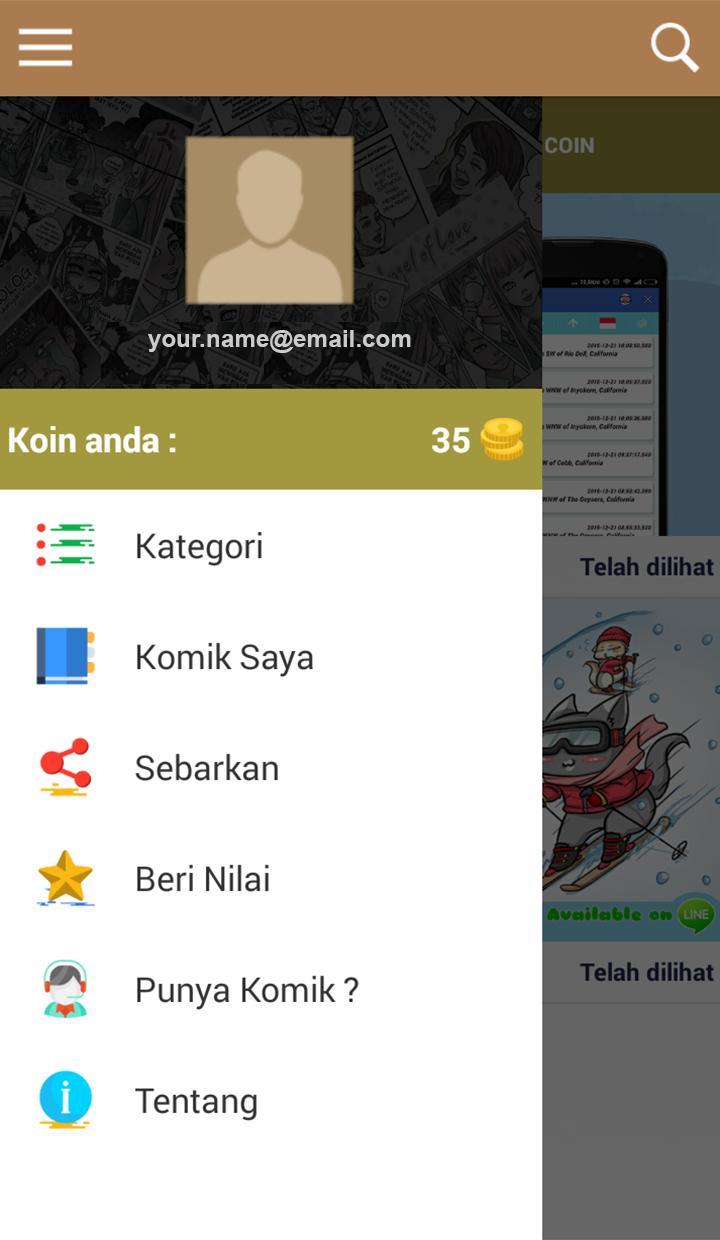Go to Komik Saya
Image resolution: width=720 pixels, height=1240 pixels.
click(x=224, y=657)
